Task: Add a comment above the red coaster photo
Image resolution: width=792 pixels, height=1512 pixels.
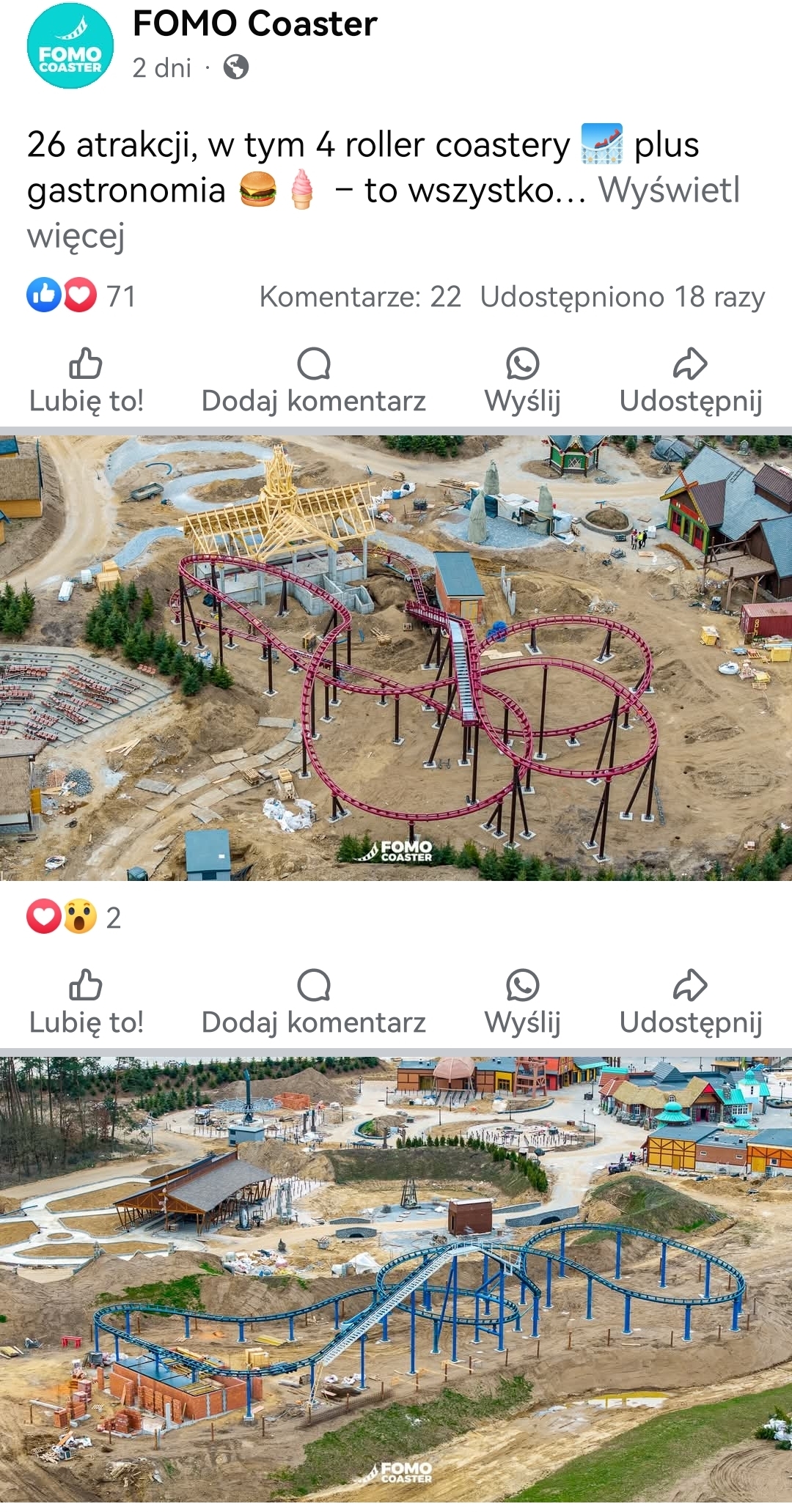Action: (313, 381)
